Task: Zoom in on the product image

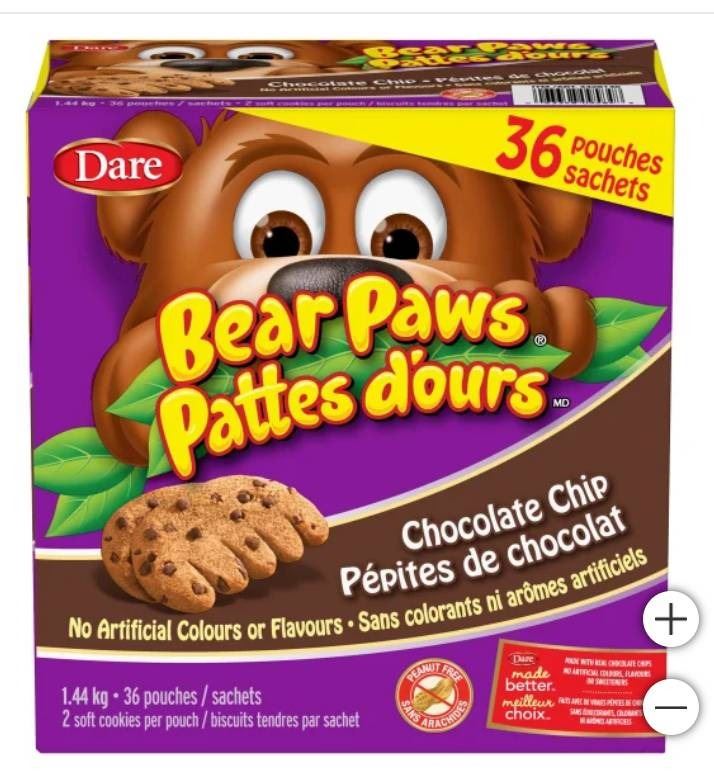Action: (670, 620)
